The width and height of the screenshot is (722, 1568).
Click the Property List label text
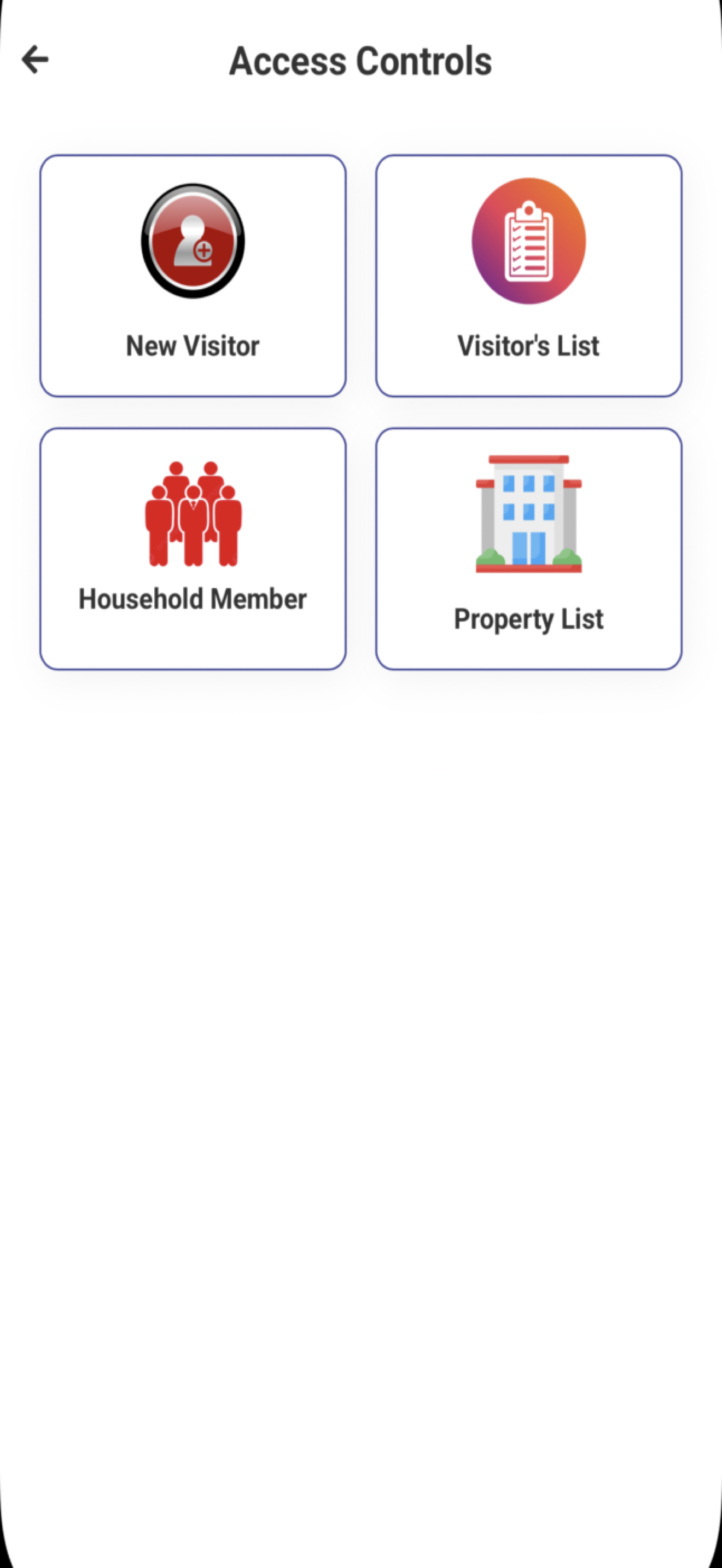527,618
